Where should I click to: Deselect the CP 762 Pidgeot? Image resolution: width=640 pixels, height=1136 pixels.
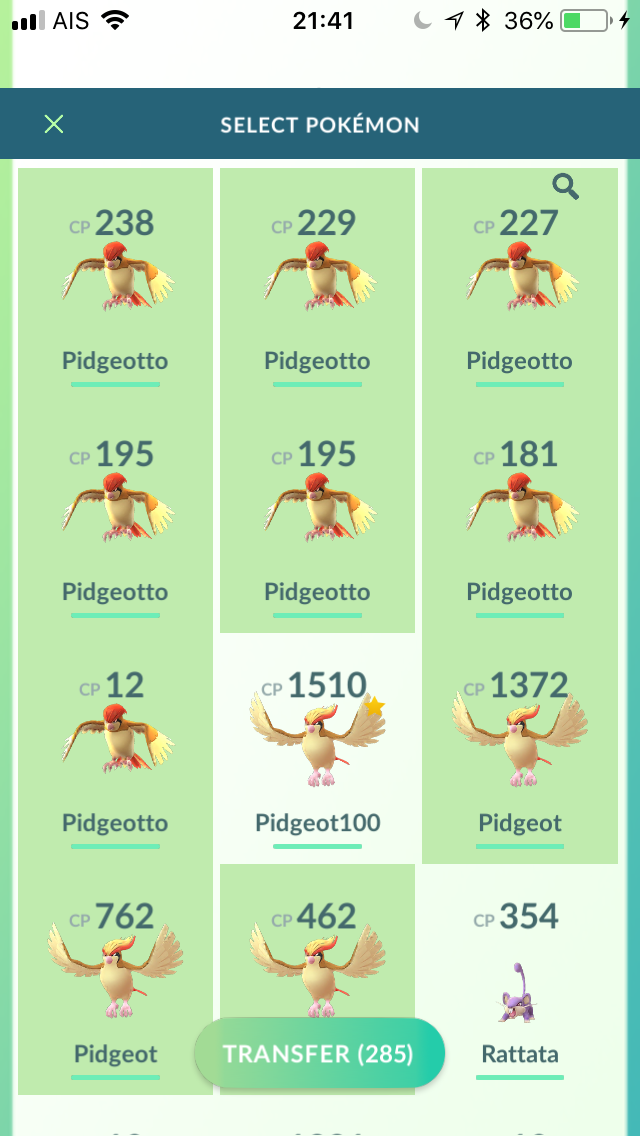pyautogui.click(x=115, y=979)
